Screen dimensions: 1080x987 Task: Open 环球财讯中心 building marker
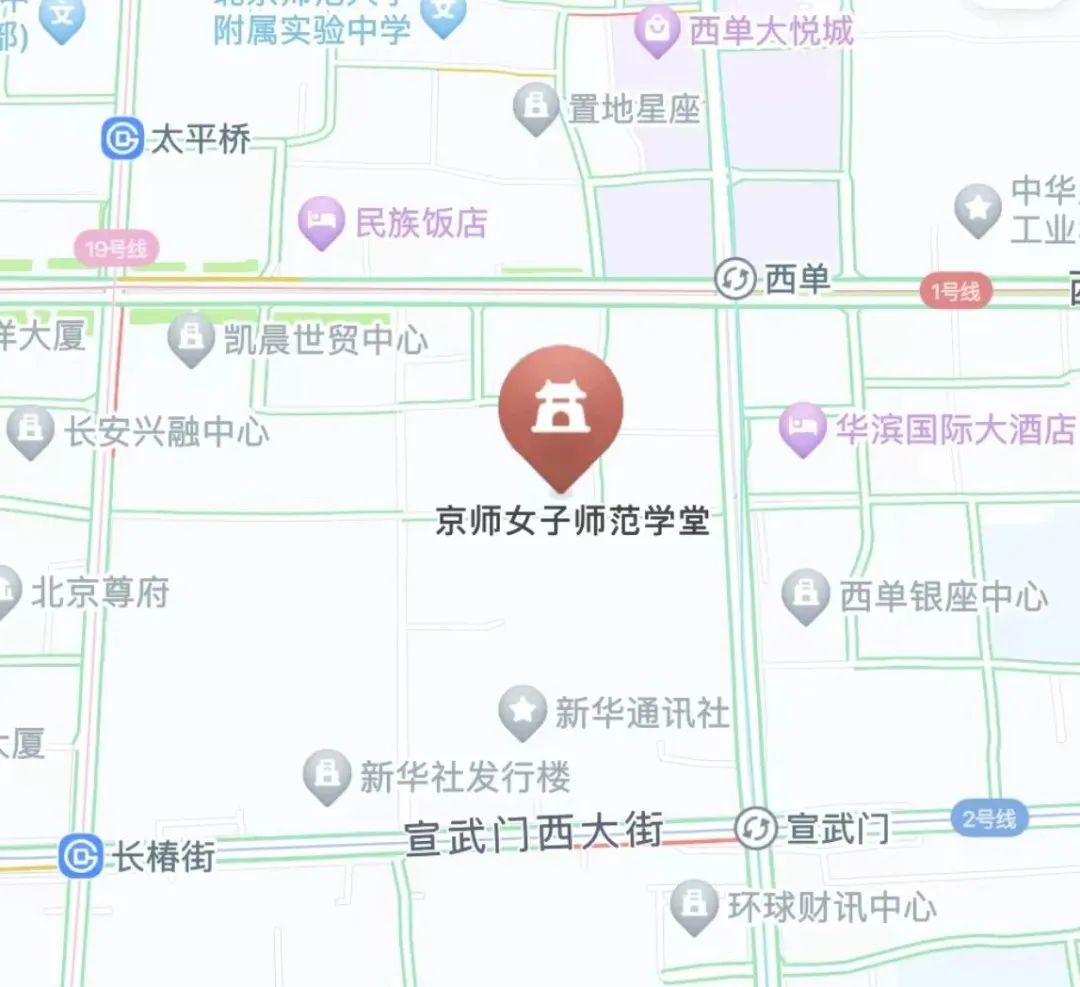coord(693,906)
